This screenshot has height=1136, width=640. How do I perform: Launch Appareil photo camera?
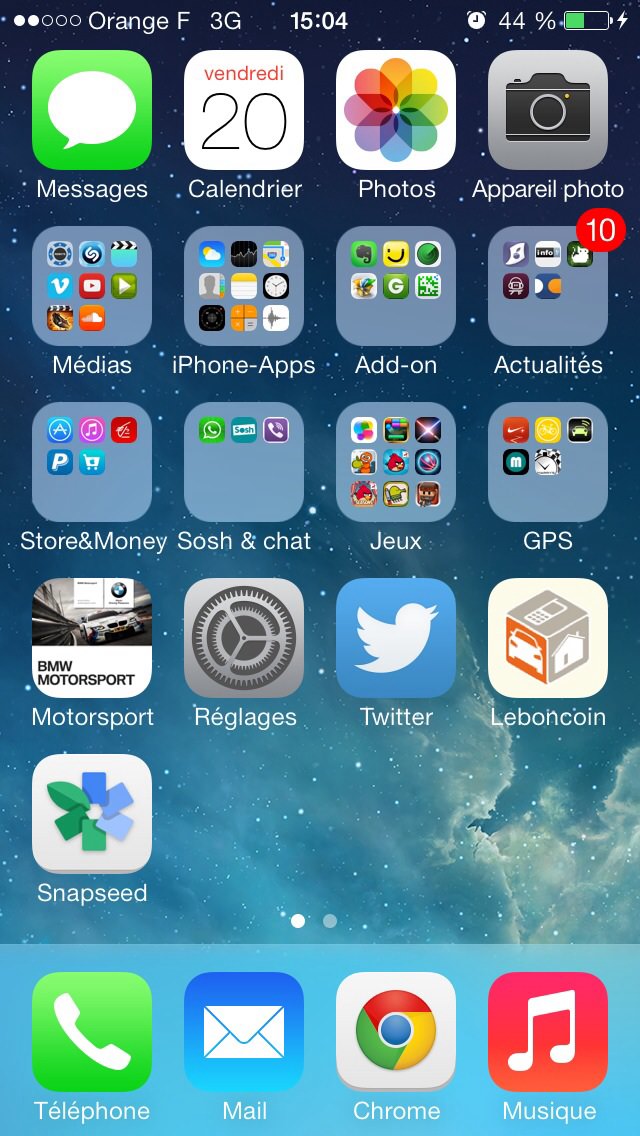[x=548, y=109]
